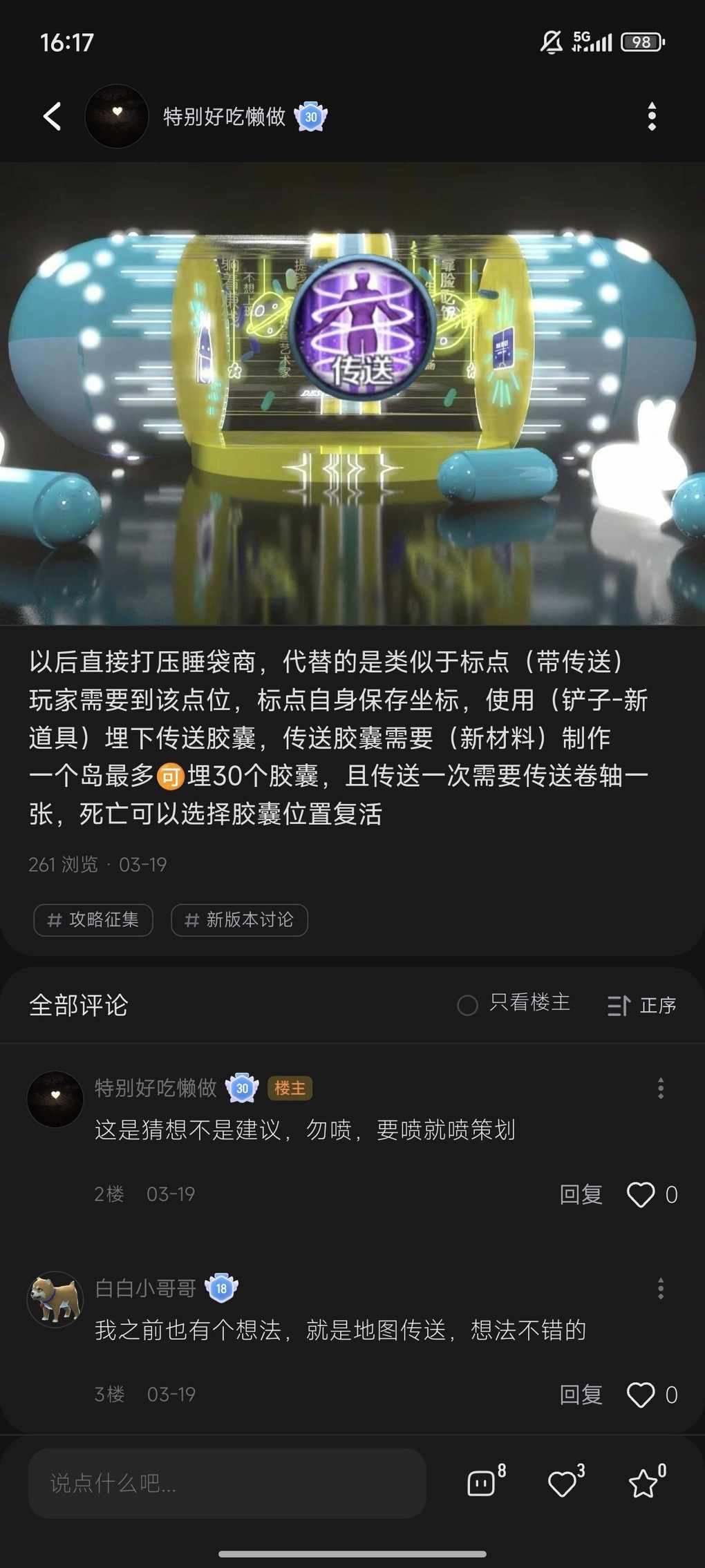Open comments icon in bottom bar

pos(482,1483)
